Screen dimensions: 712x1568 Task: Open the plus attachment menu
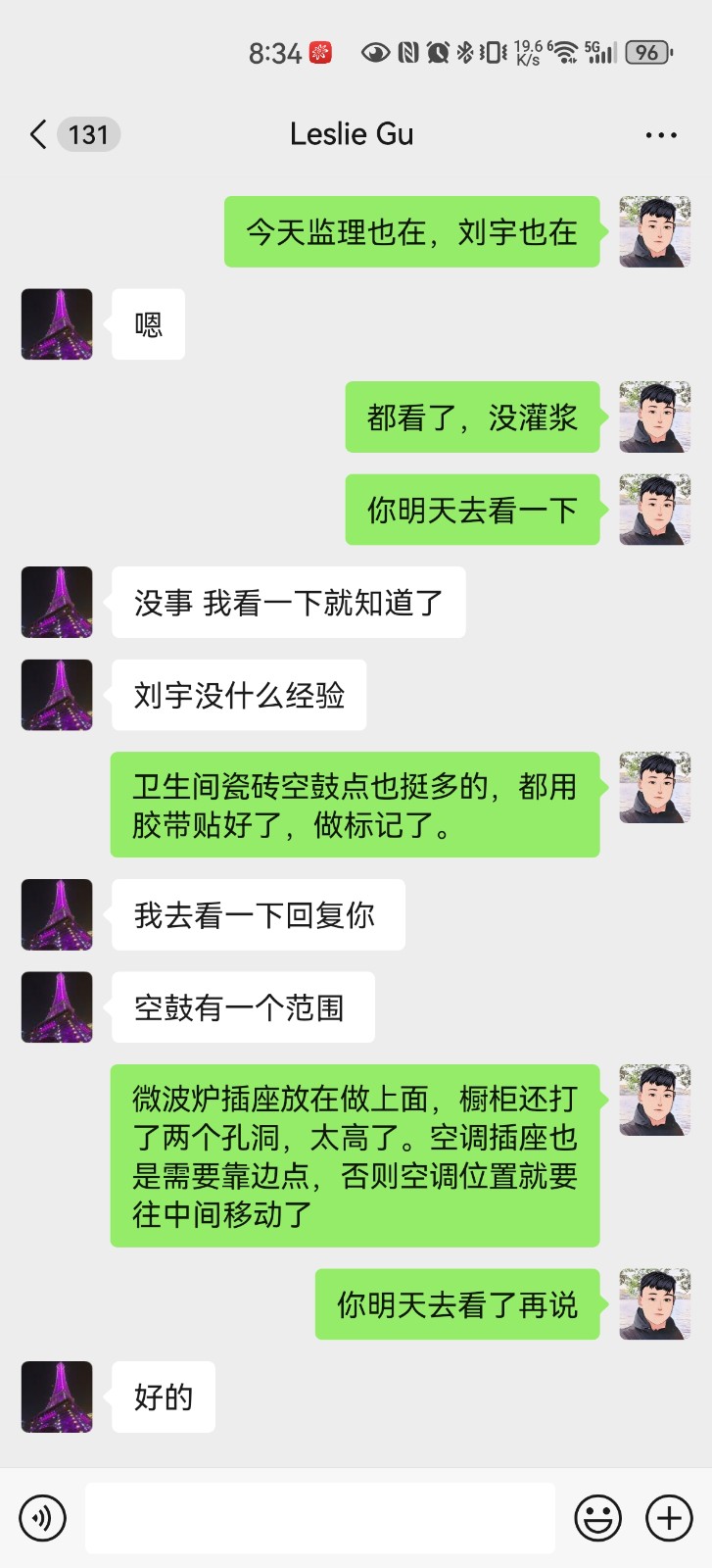click(x=669, y=1518)
